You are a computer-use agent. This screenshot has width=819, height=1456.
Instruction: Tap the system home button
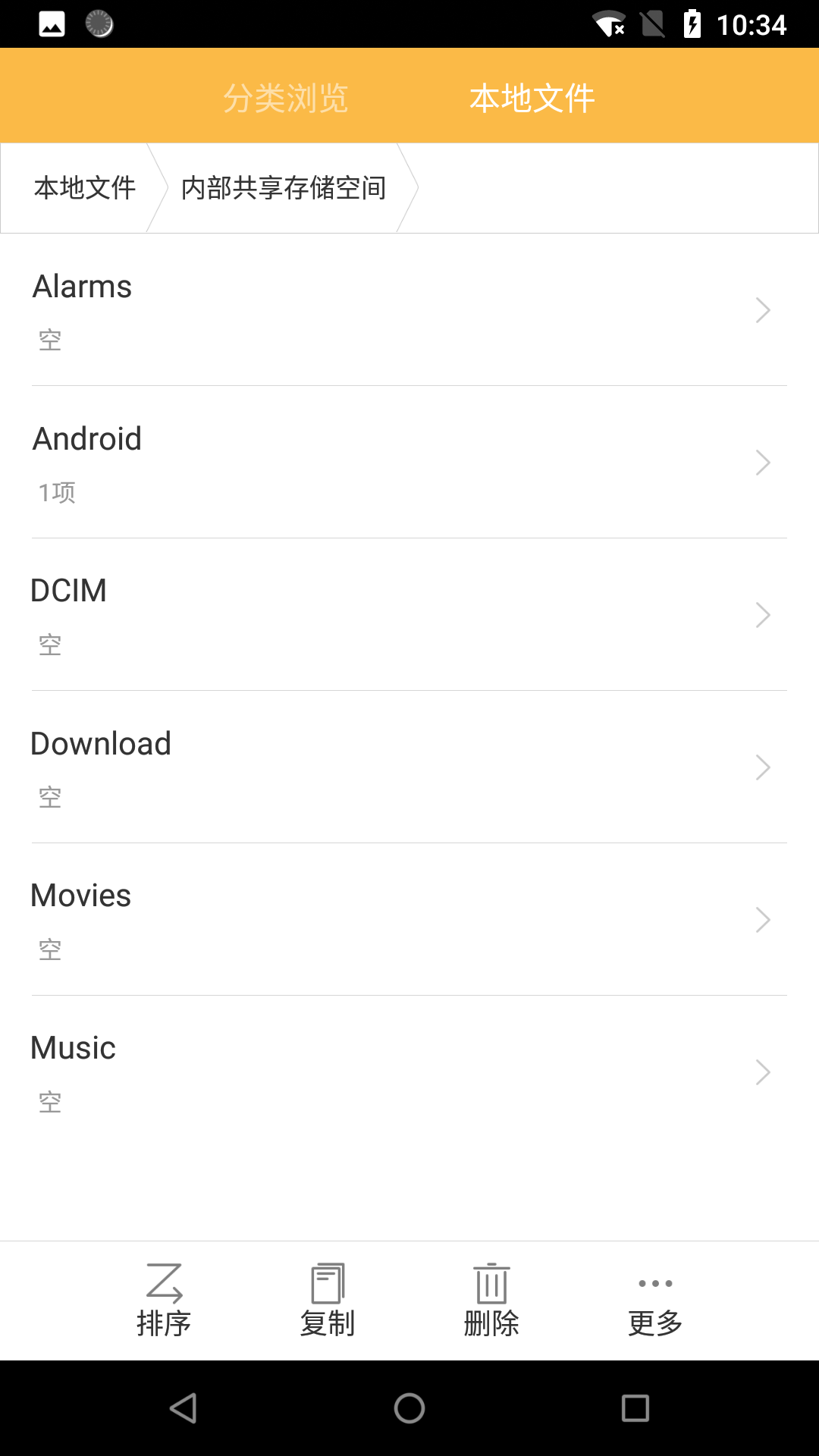(409, 1408)
